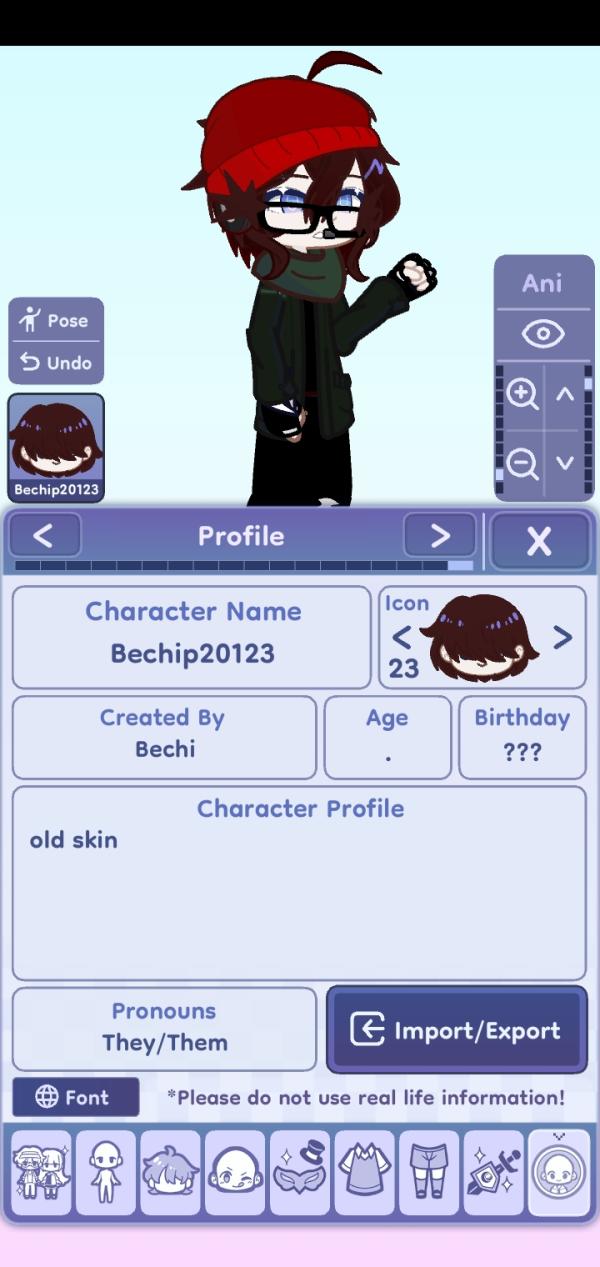
Task: Close the Profile panel
Action: click(x=539, y=541)
